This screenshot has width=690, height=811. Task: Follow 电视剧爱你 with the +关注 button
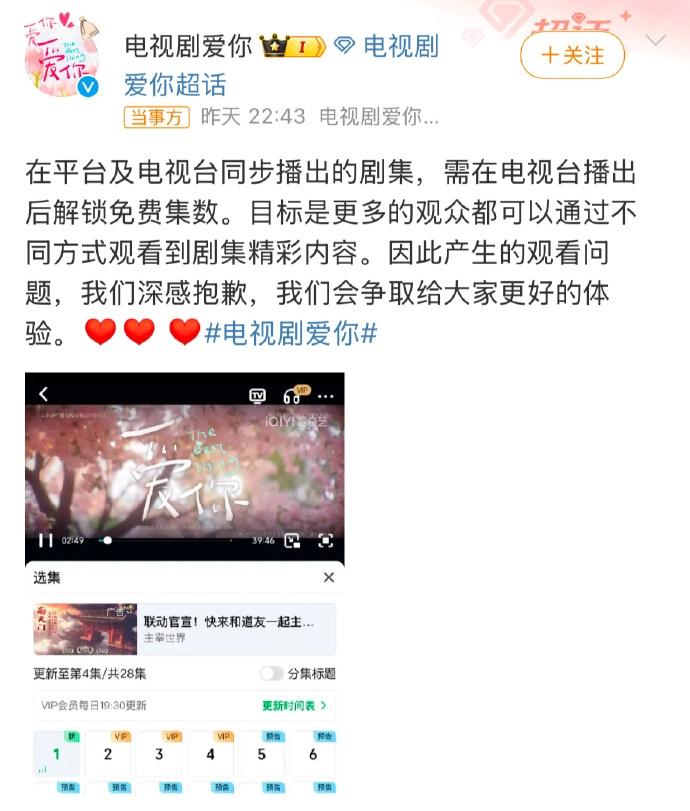pos(573,55)
